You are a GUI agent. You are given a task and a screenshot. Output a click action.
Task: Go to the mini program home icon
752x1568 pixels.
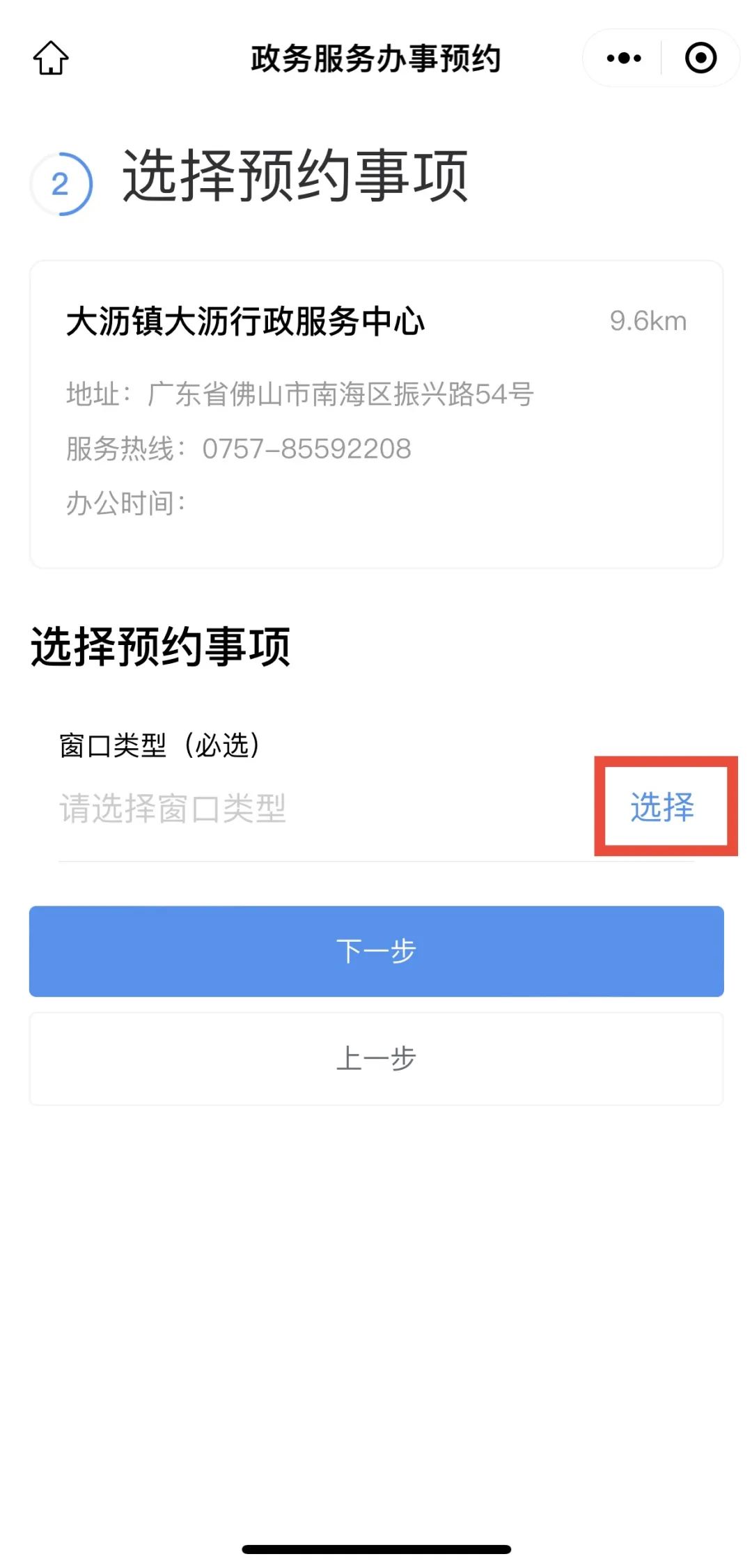pyautogui.click(x=51, y=58)
